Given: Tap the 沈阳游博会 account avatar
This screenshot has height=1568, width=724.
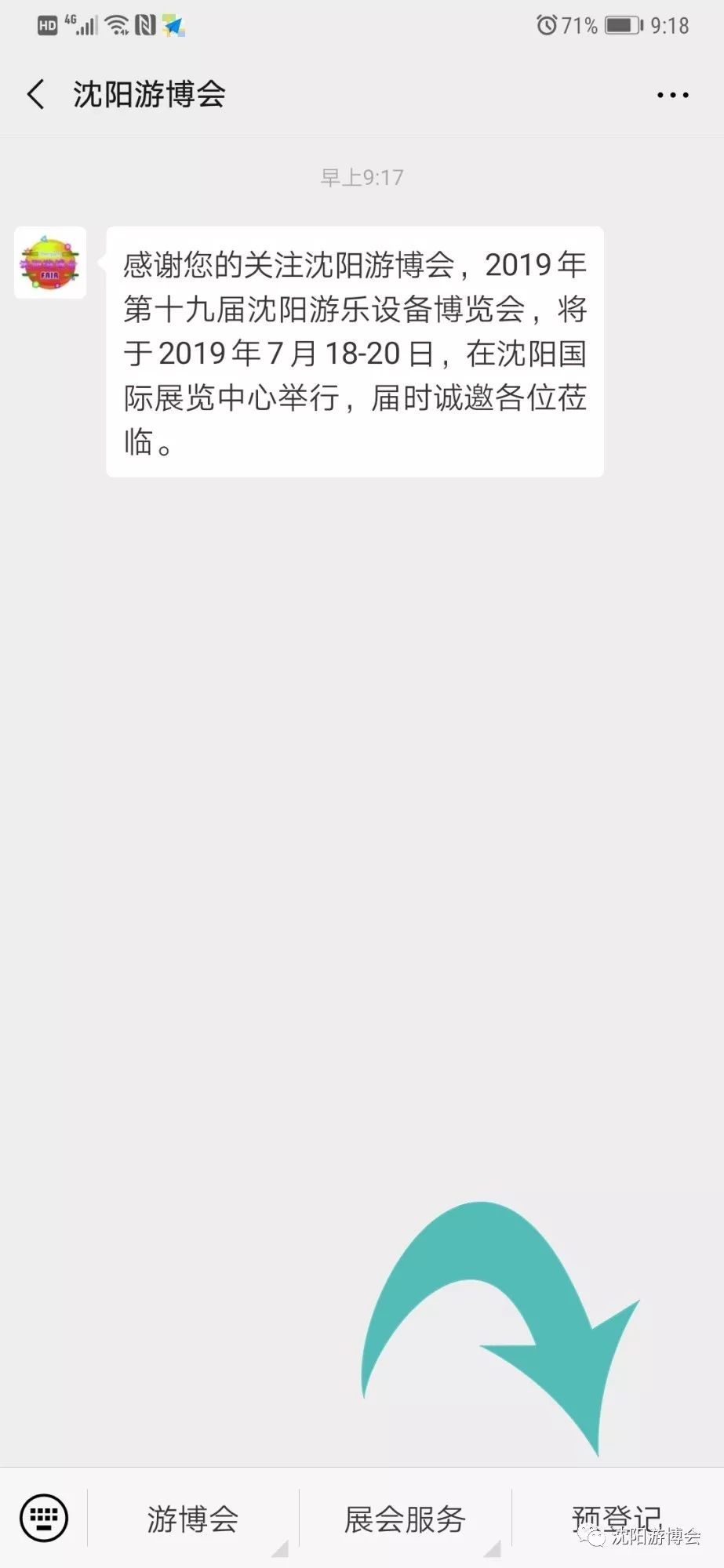Looking at the screenshot, I should coord(50,263).
